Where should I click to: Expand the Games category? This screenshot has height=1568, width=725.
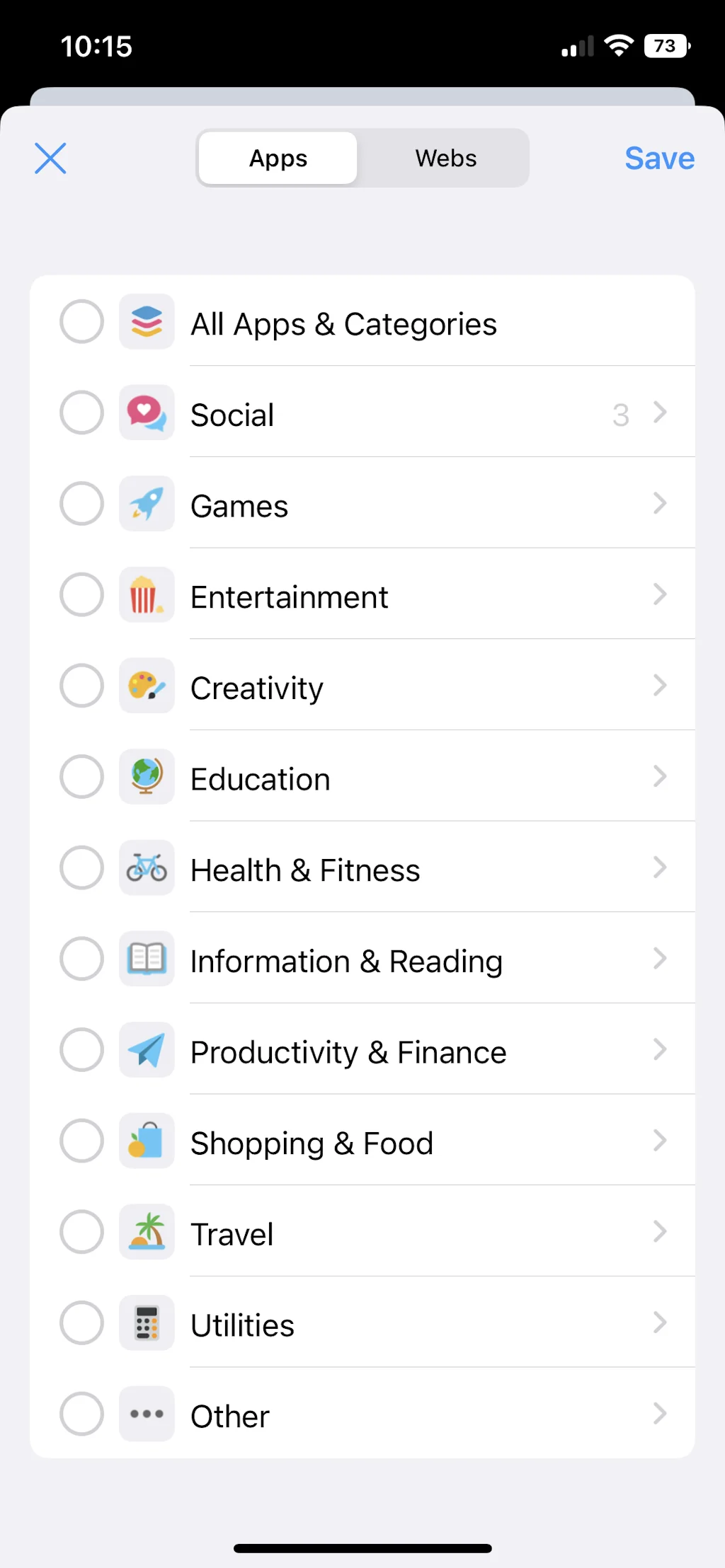(x=660, y=504)
